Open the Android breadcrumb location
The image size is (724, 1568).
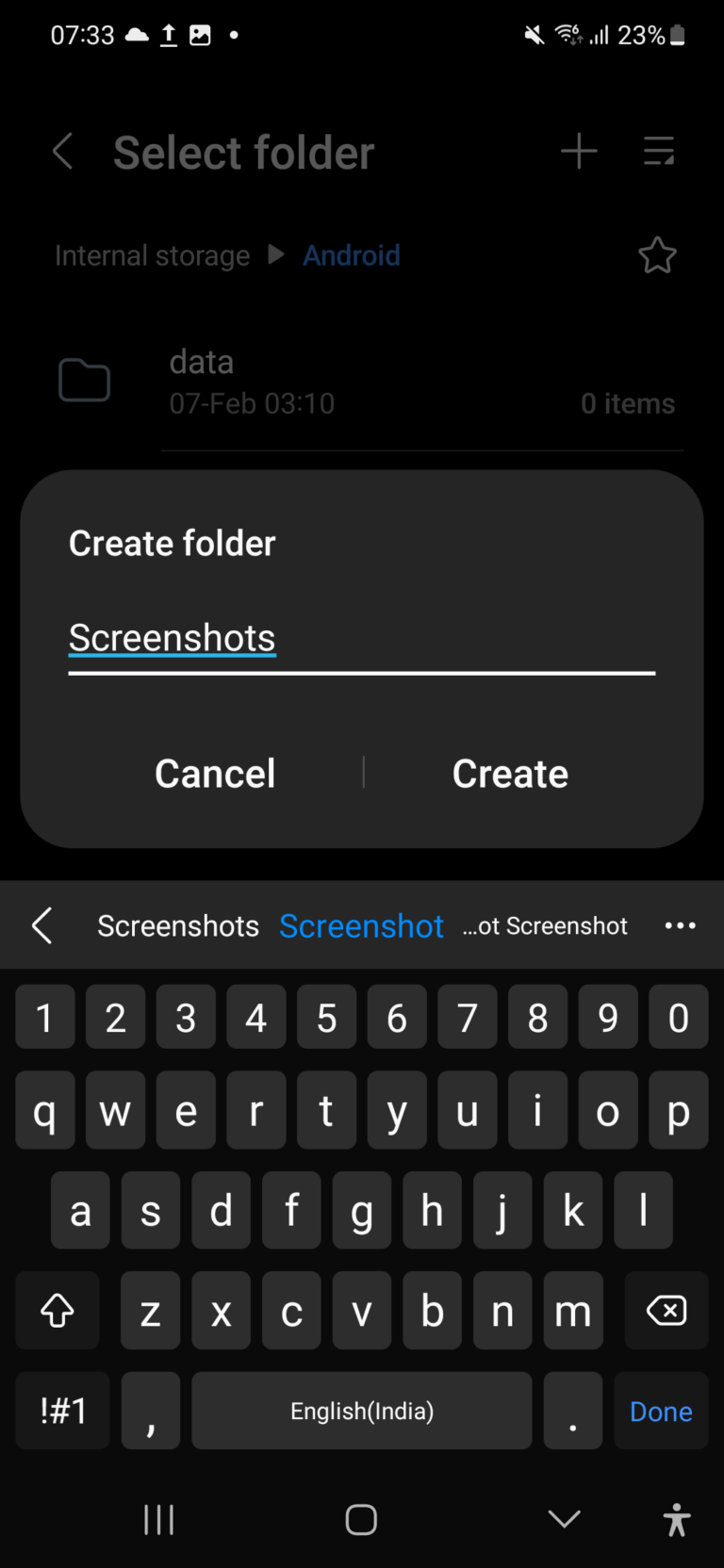pyautogui.click(x=352, y=254)
